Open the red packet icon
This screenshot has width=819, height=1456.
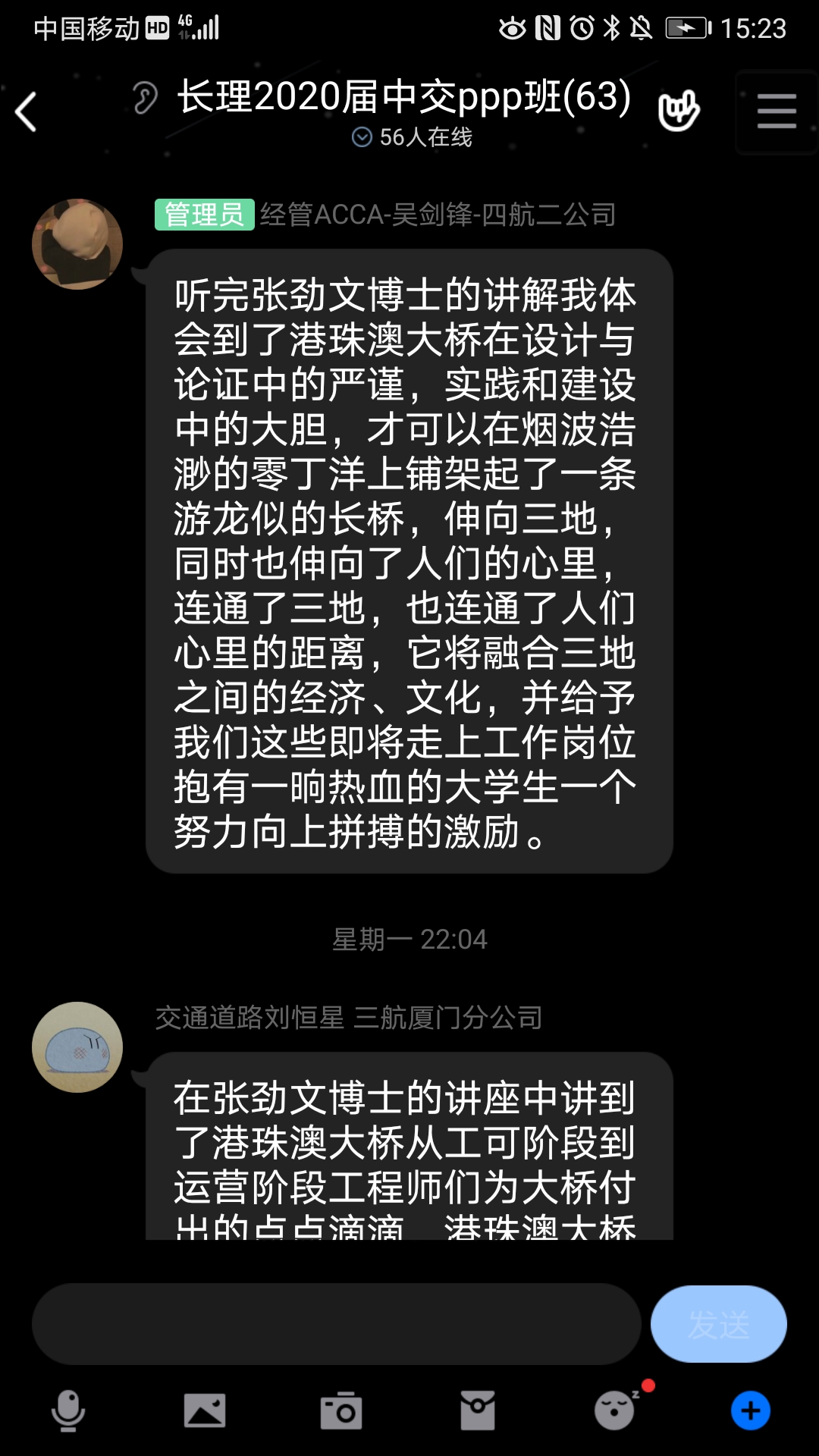click(478, 1410)
